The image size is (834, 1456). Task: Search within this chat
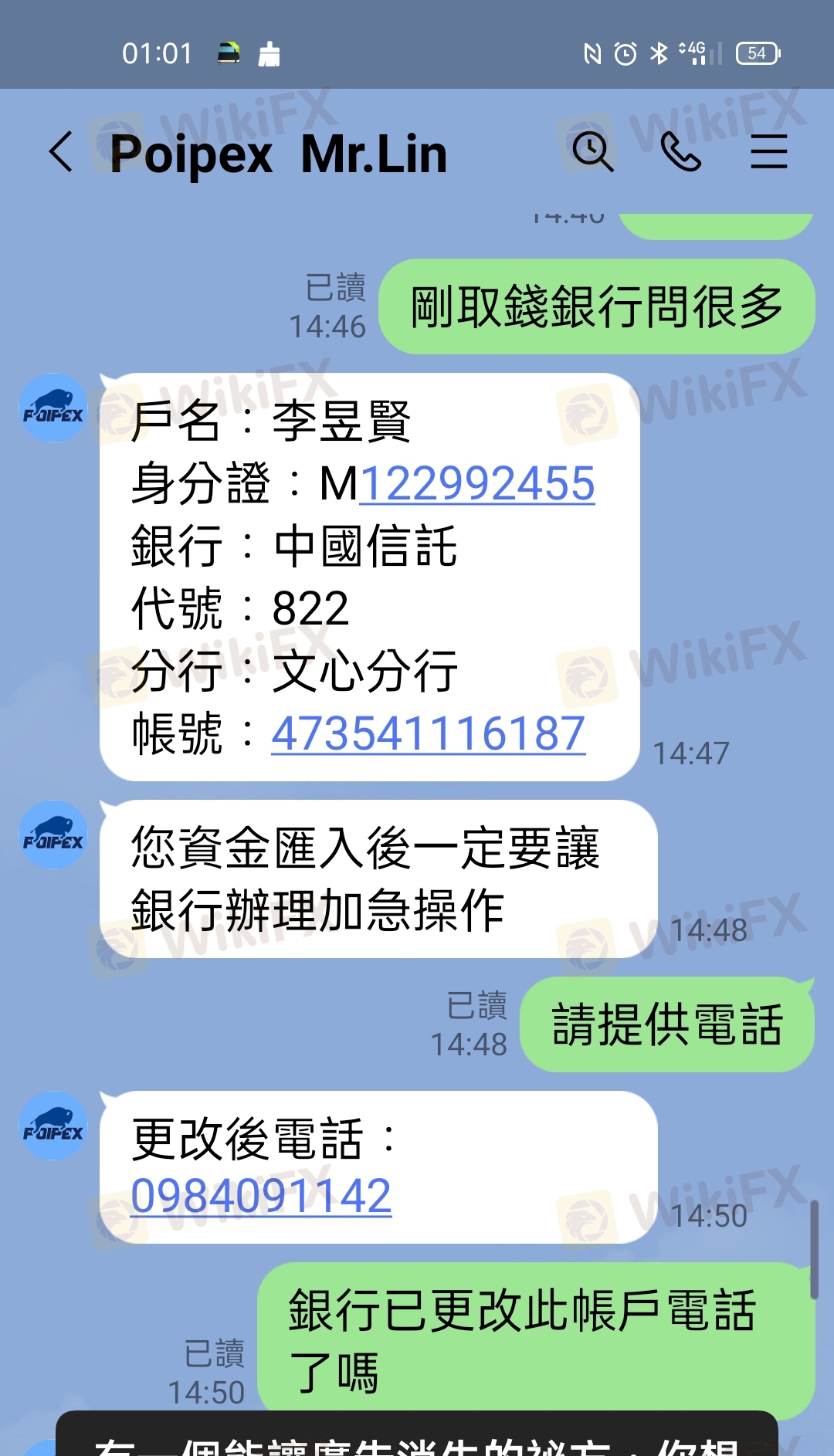pos(592,151)
